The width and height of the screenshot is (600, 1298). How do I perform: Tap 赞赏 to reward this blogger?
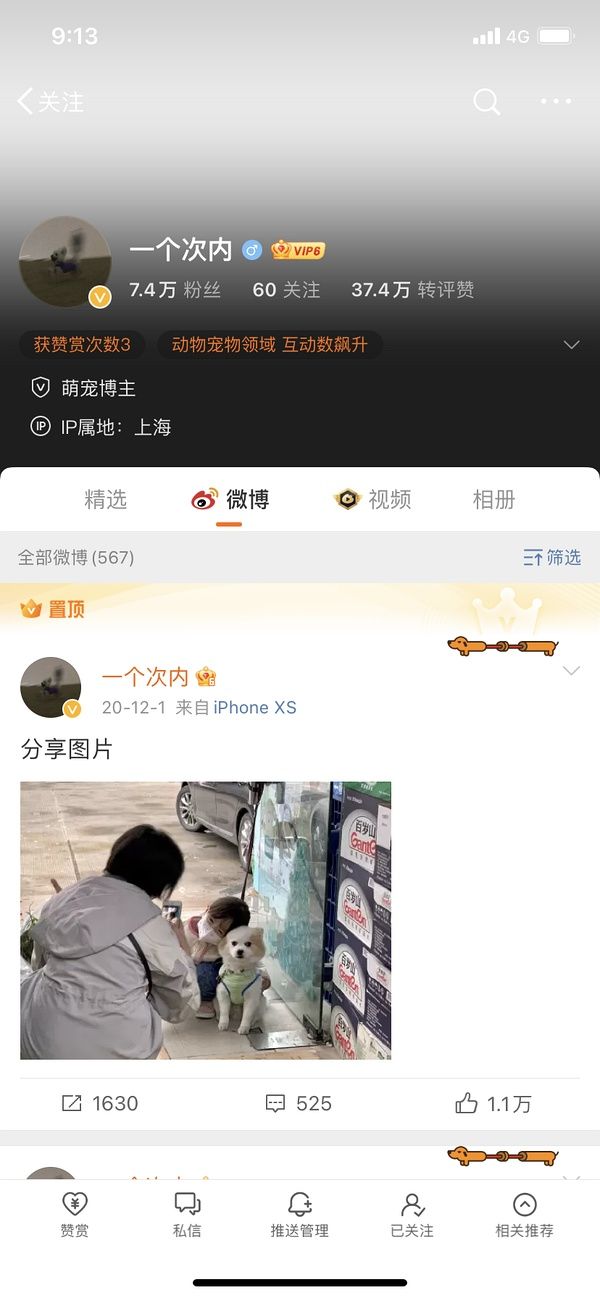[75, 1213]
